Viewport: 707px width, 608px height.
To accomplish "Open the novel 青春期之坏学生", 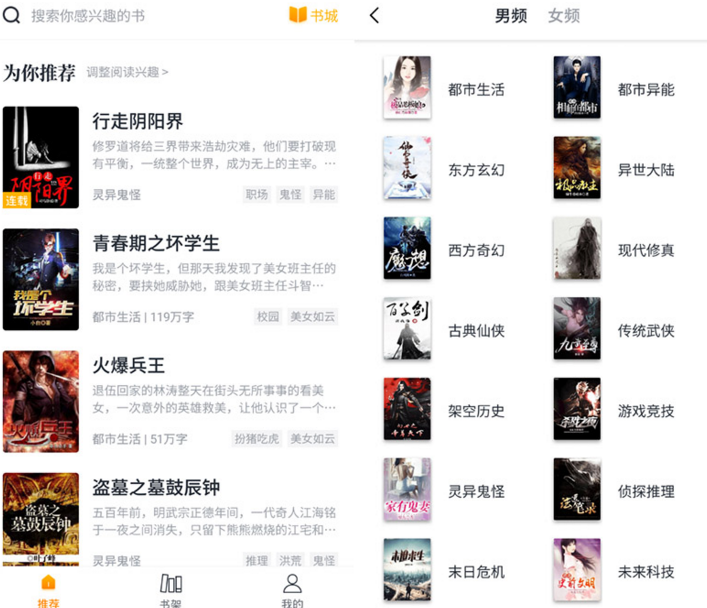I will click(156, 244).
